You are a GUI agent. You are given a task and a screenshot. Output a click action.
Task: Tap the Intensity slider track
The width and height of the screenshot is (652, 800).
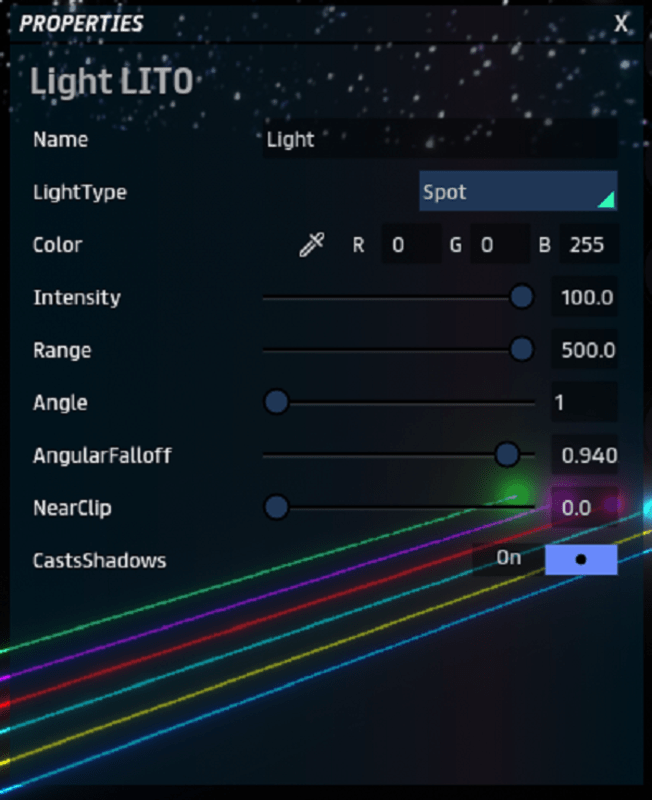coord(390,297)
